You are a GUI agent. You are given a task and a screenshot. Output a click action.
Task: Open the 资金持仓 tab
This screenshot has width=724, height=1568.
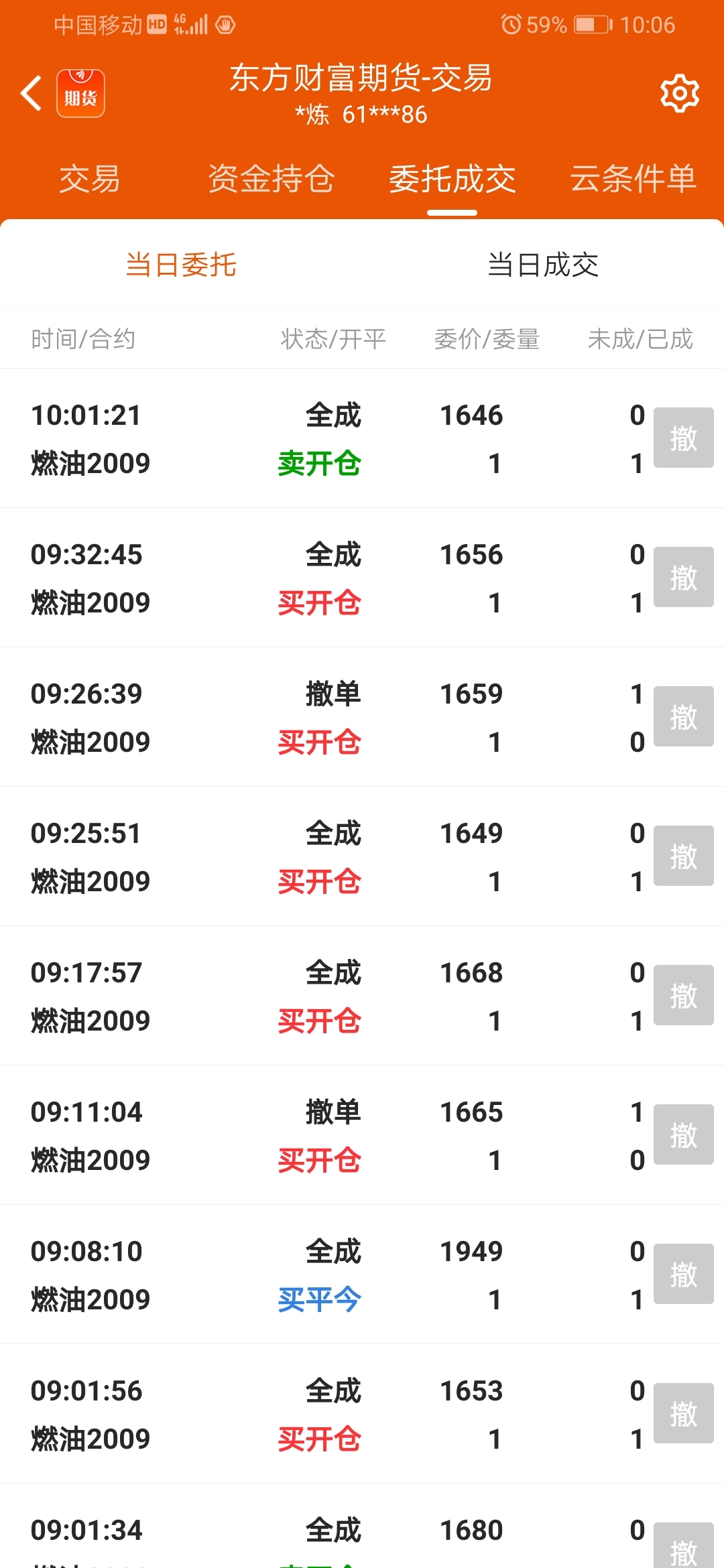click(271, 179)
